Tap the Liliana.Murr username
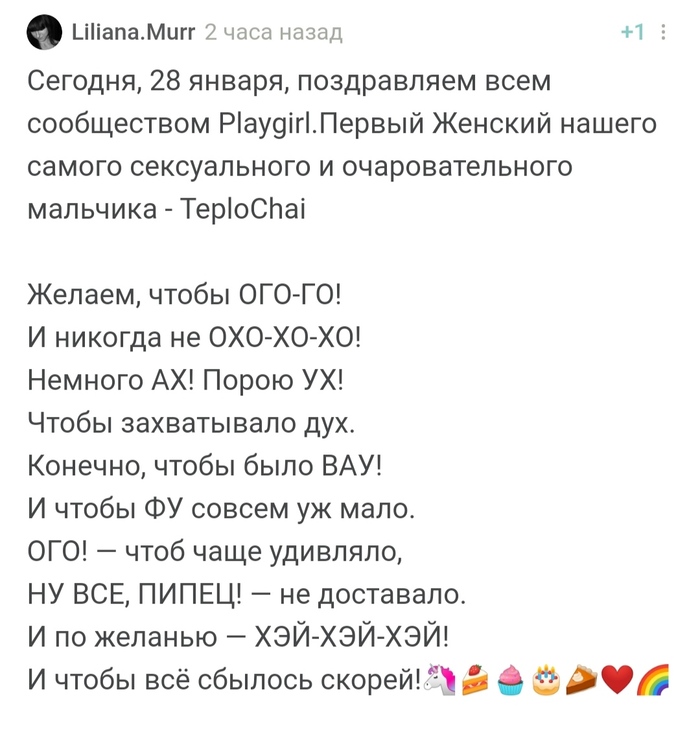 coord(133,33)
